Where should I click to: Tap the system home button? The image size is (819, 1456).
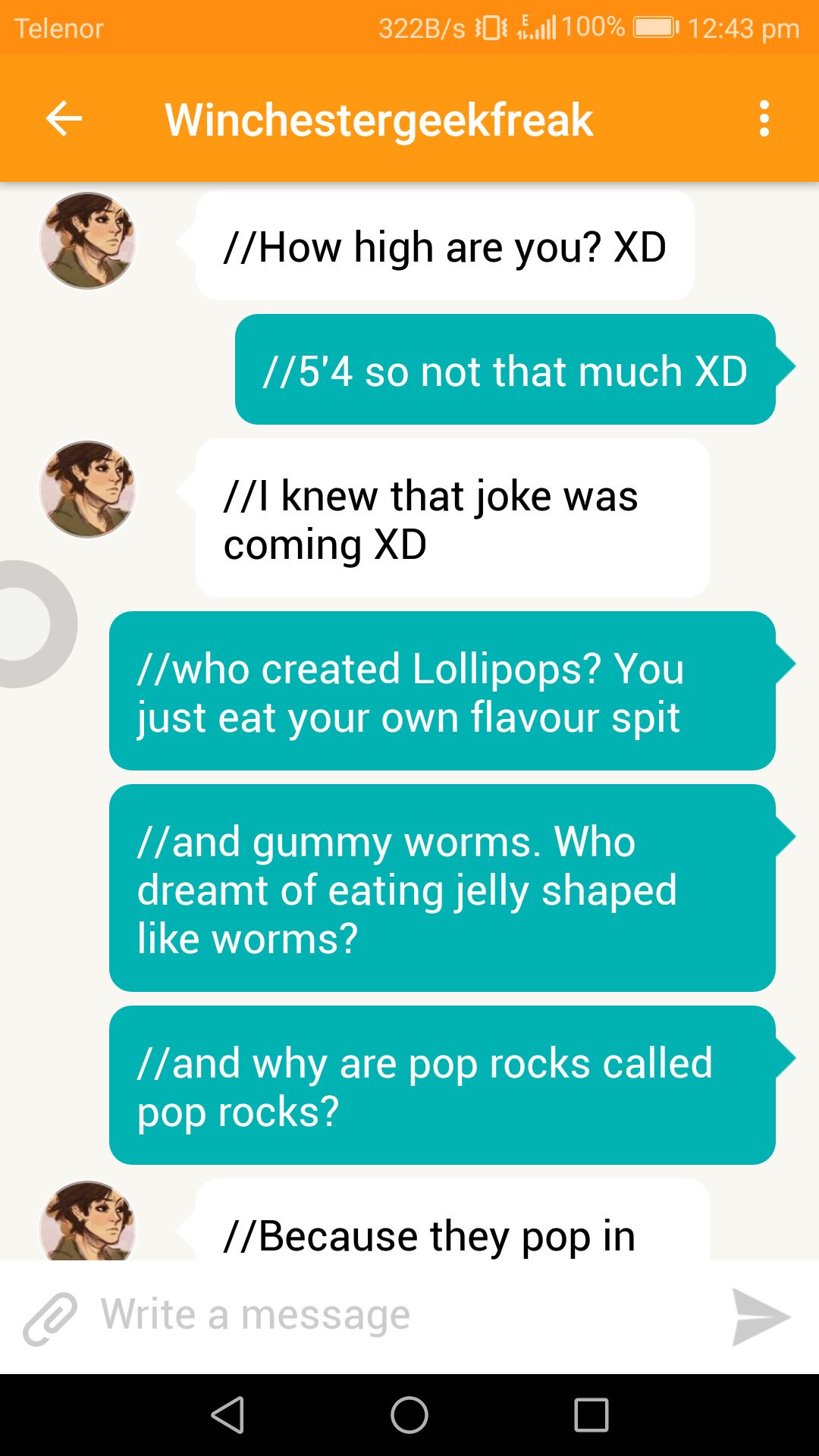[x=409, y=1415]
